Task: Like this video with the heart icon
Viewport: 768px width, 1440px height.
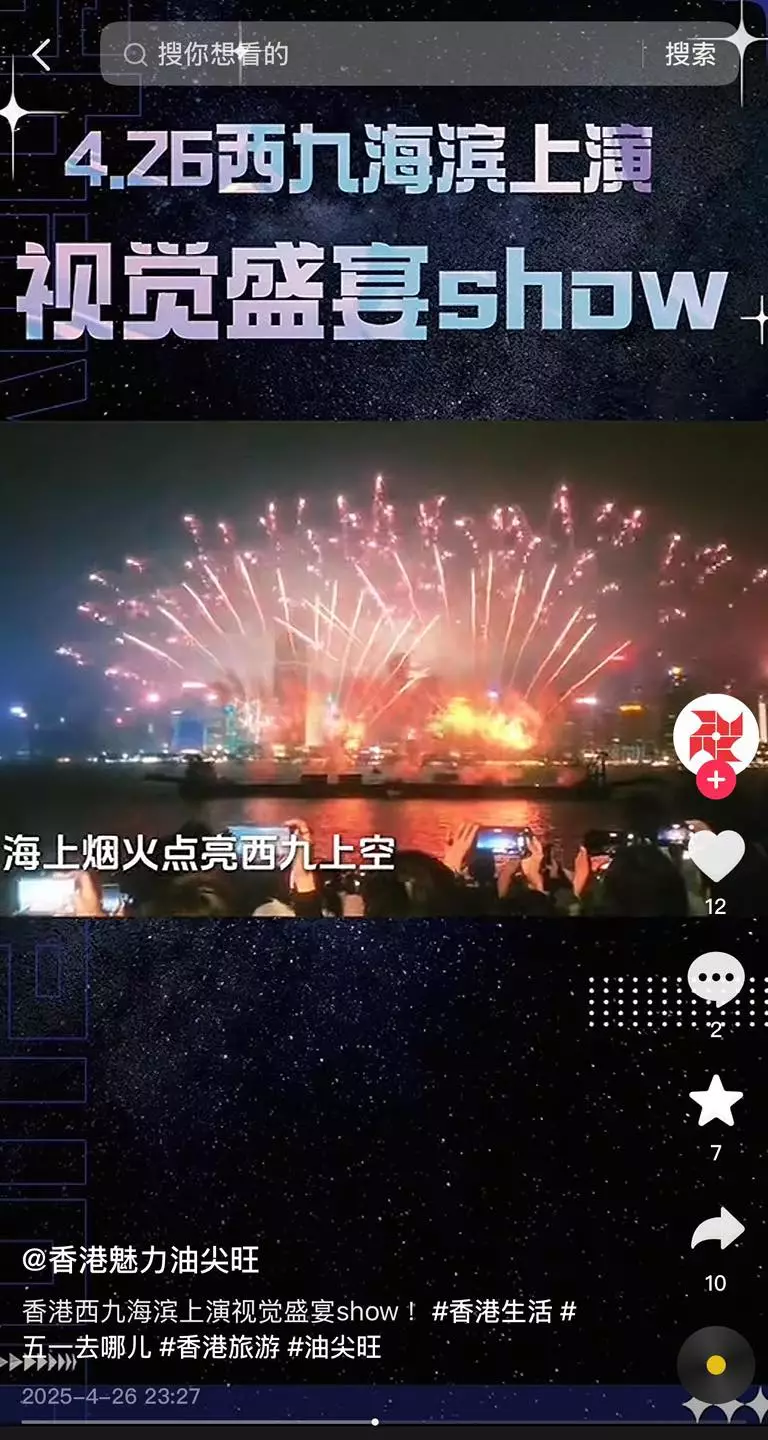Action: 716,857
